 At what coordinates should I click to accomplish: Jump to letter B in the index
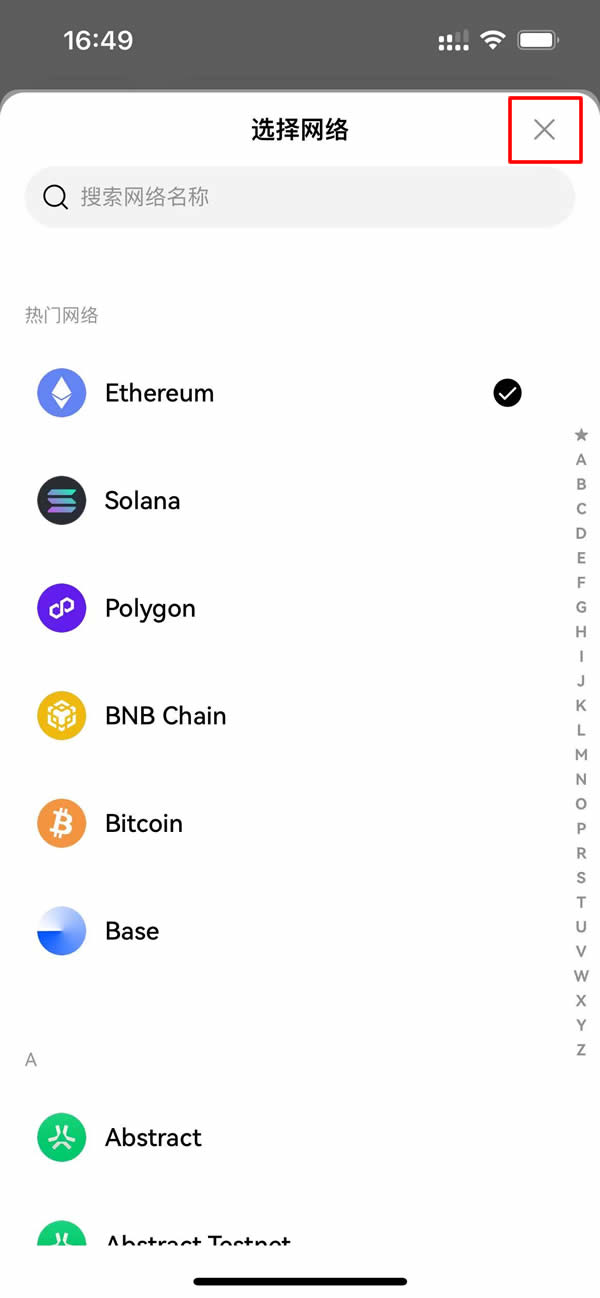coord(581,484)
